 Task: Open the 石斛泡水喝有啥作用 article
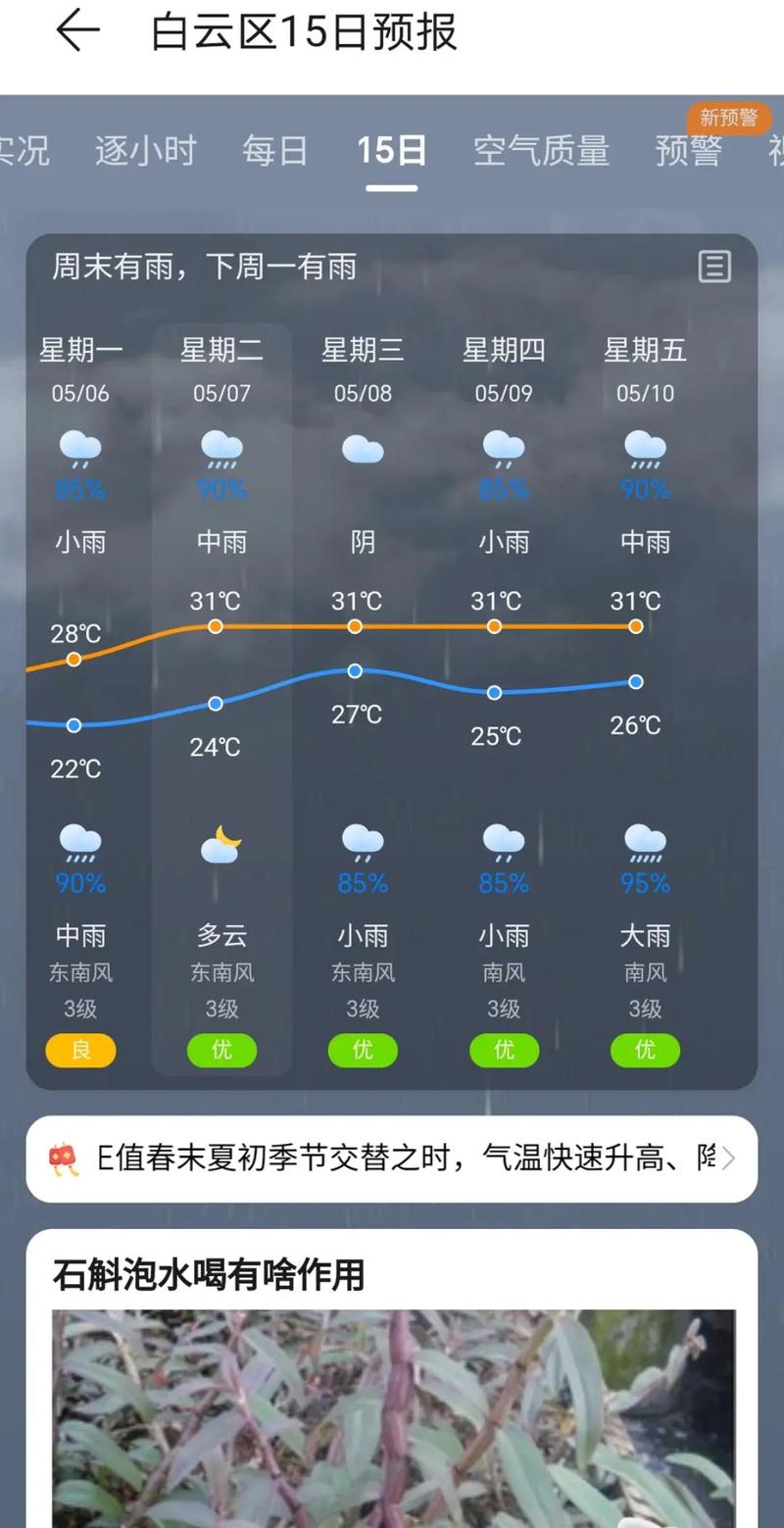pyautogui.click(x=392, y=1372)
